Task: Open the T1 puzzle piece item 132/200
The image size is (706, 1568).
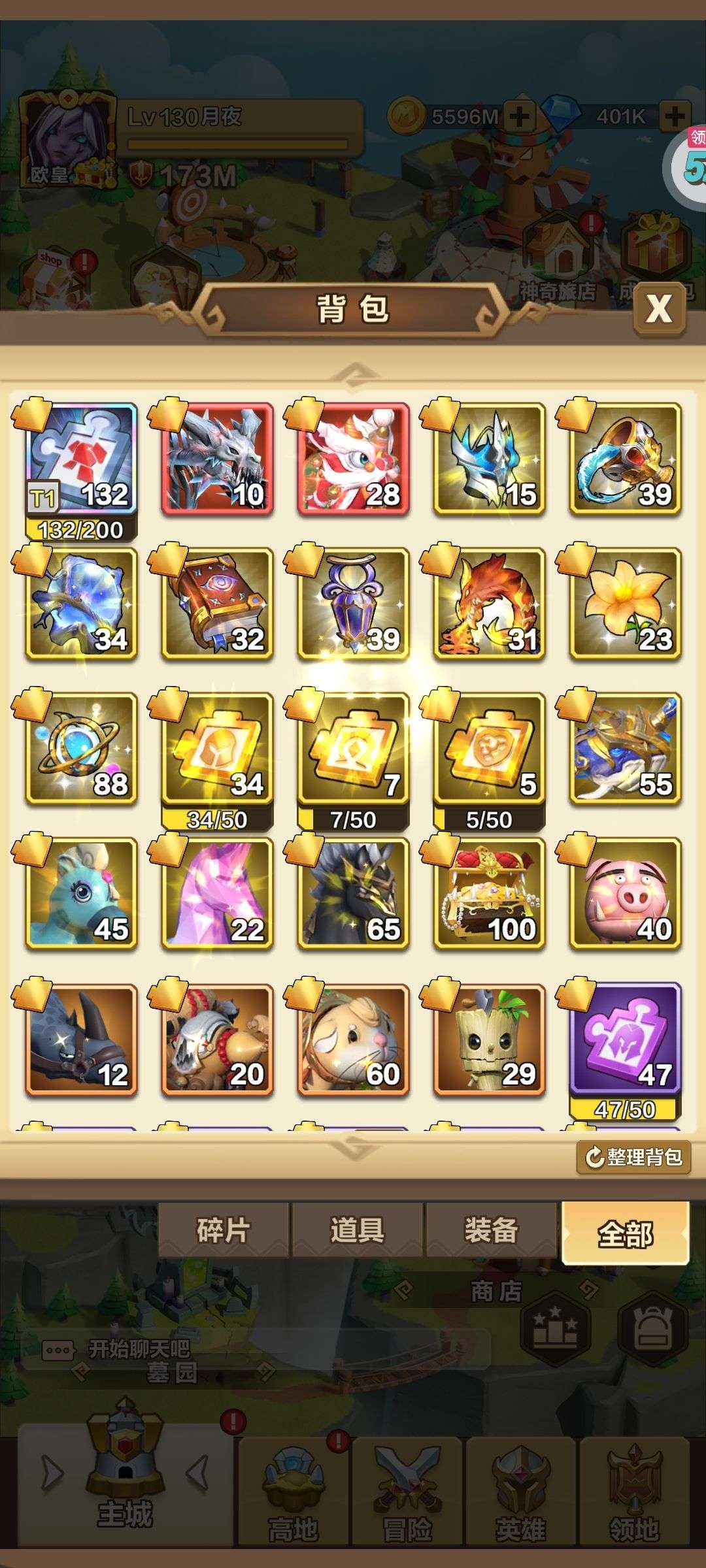Action: (x=81, y=466)
